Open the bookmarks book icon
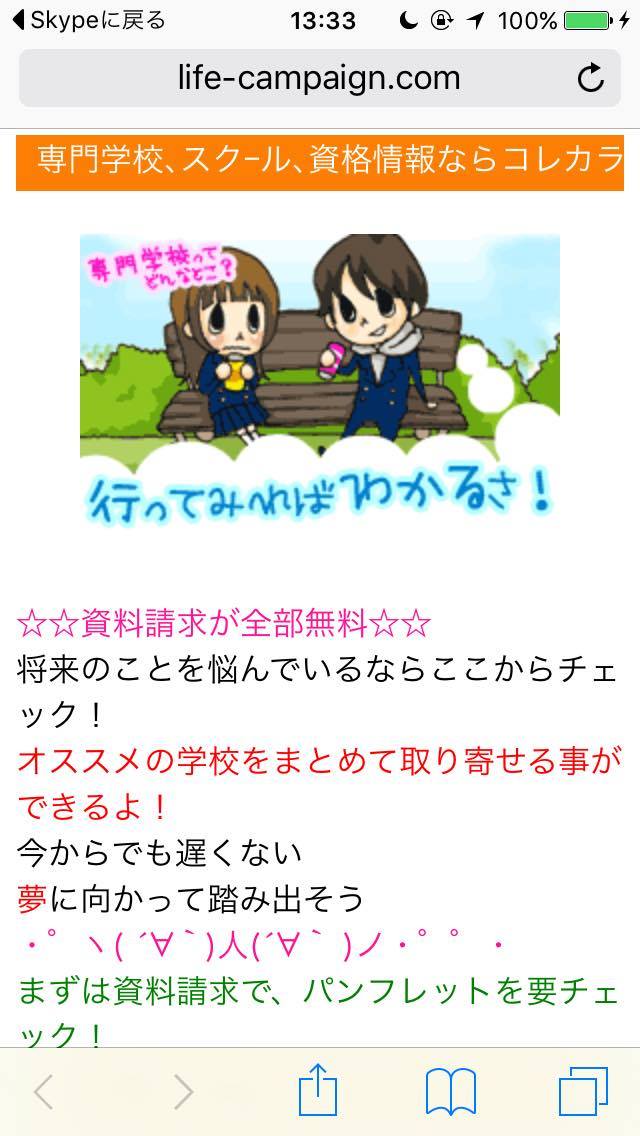Screen dimensions: 640x1136 (450, 1091)
